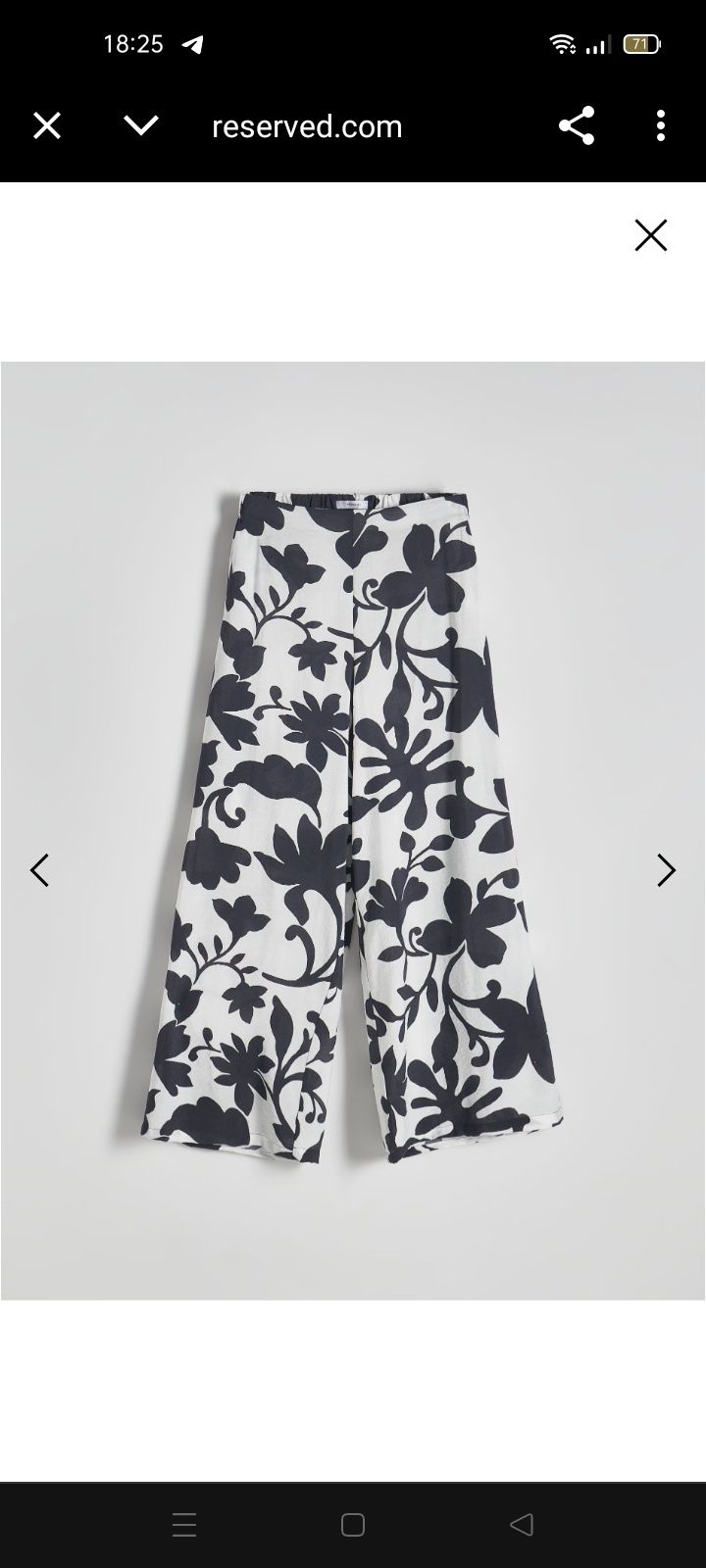Show the previous product image

39,870
